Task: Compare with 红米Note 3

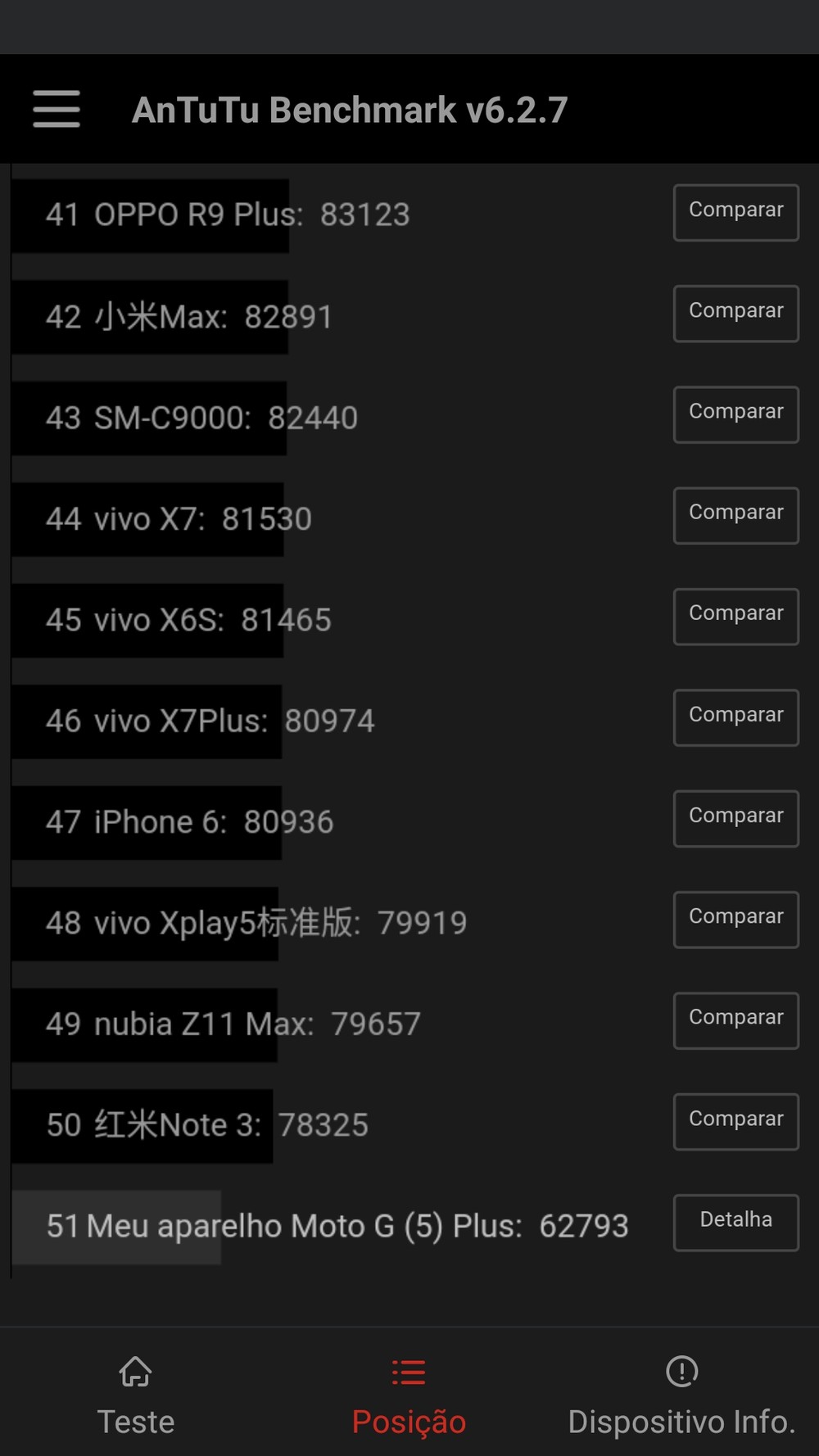Action: click(735, 1121)
